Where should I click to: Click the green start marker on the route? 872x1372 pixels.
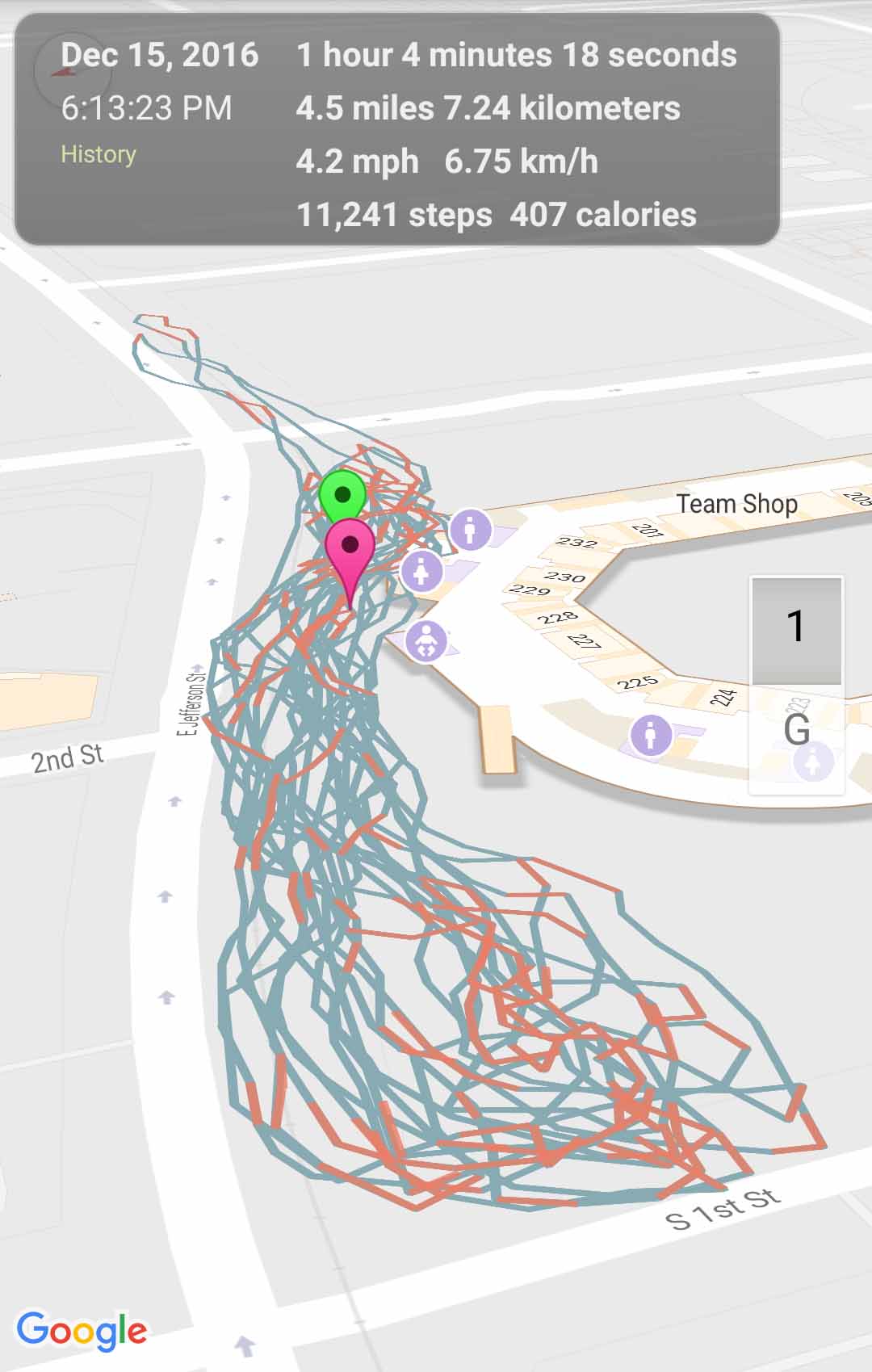tap(342, 495)
